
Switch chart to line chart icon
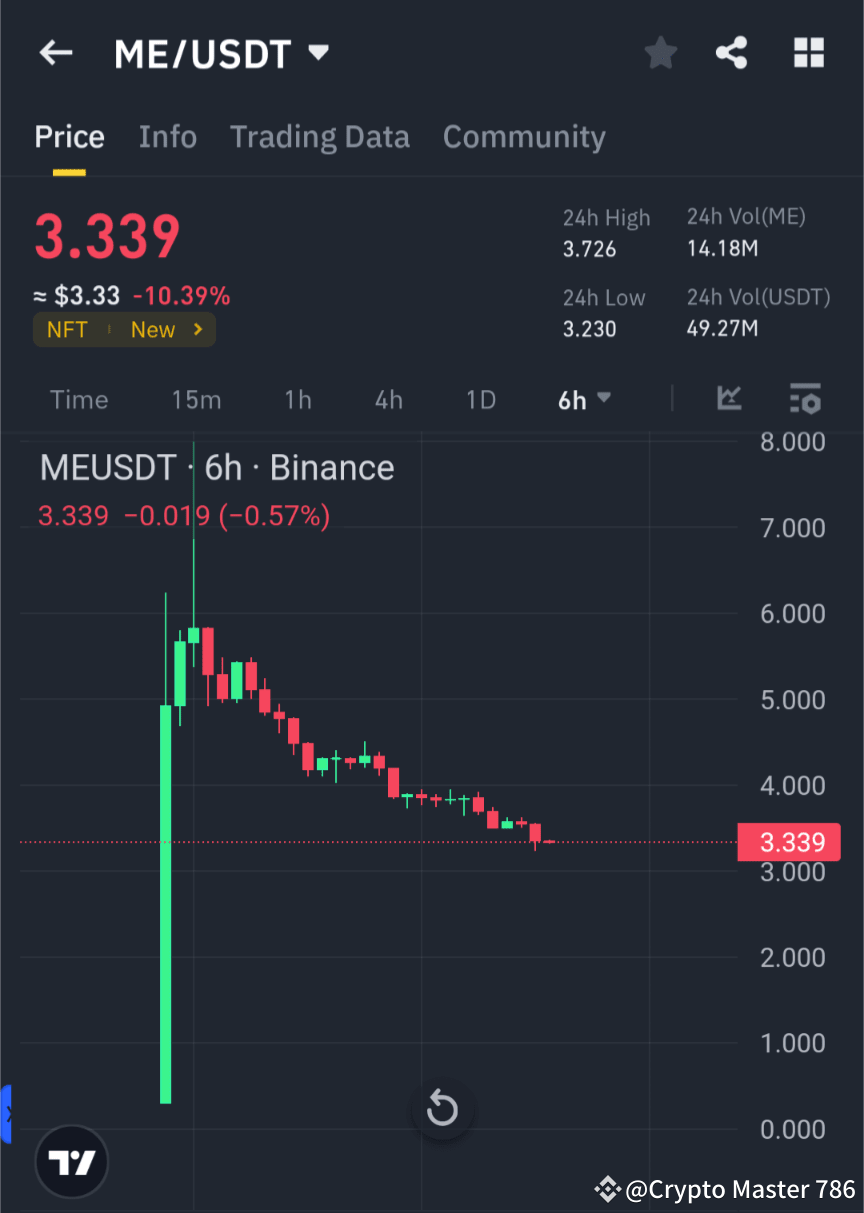point(729,399)
